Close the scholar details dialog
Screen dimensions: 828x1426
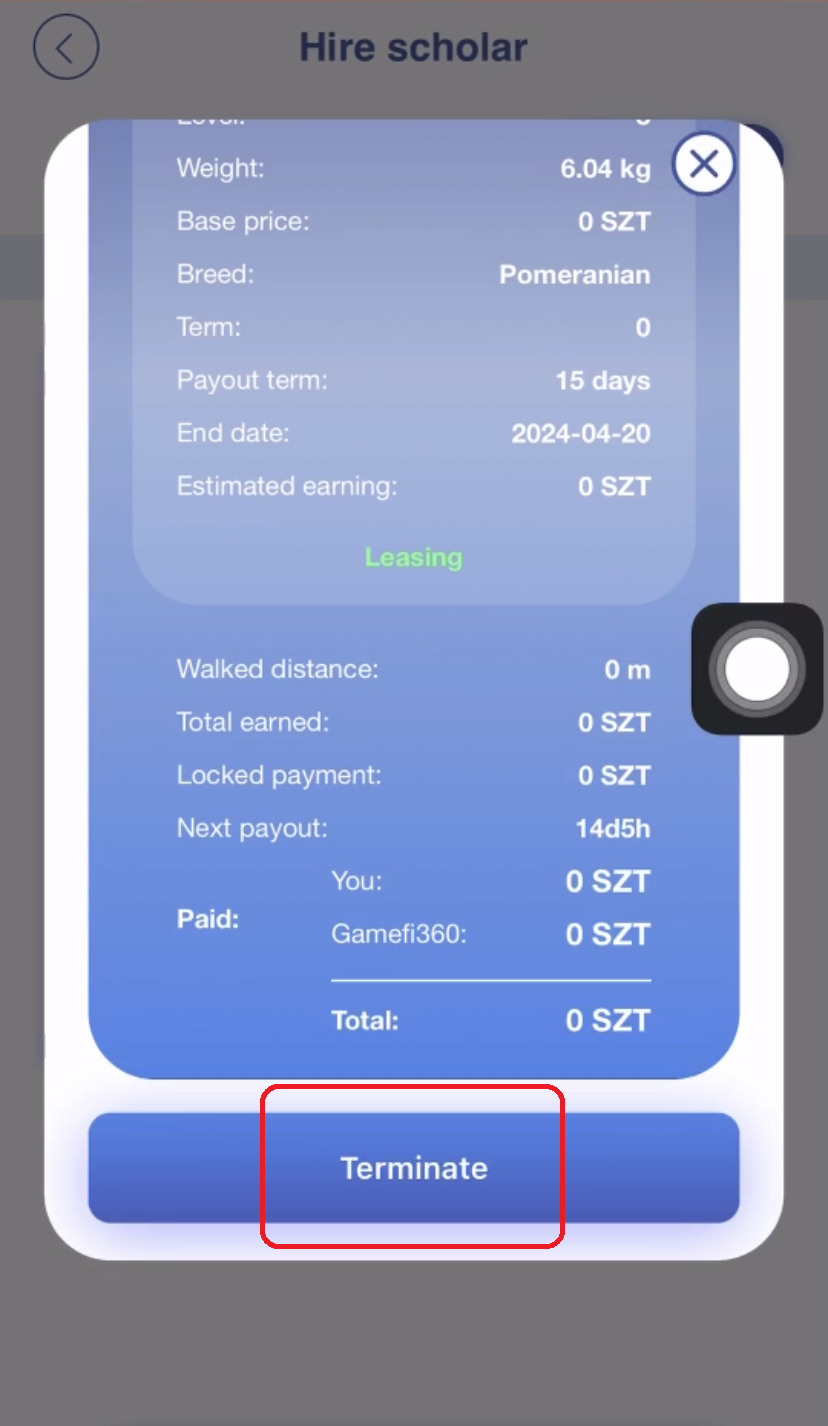[704, 164]
